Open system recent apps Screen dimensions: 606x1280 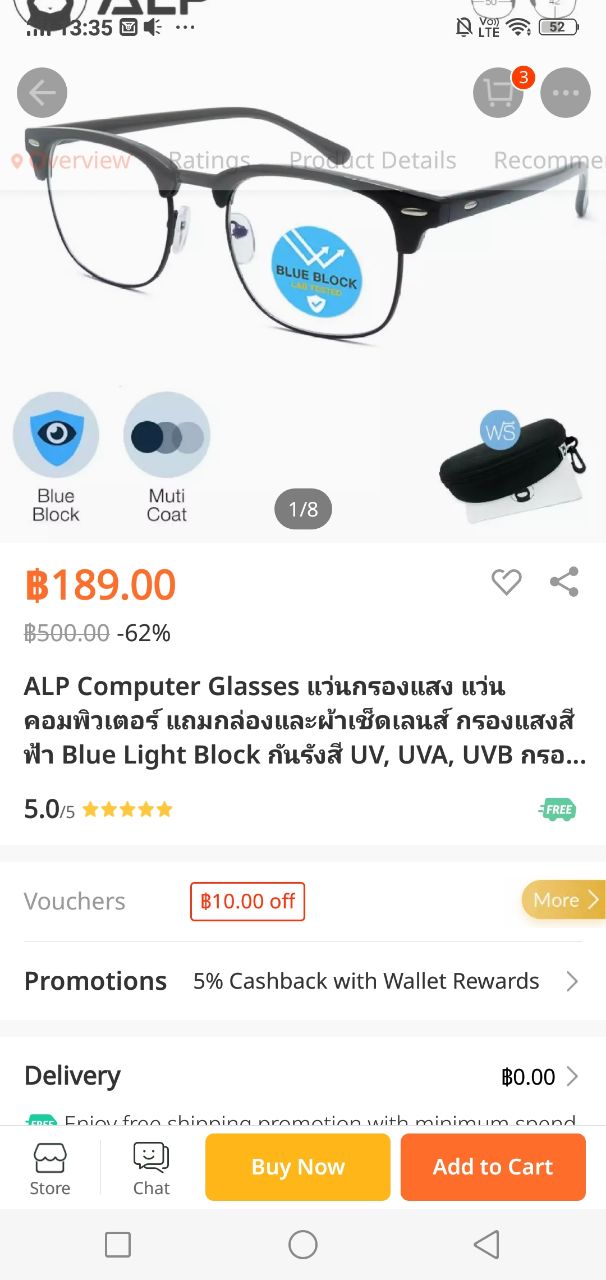[118, 1244]
